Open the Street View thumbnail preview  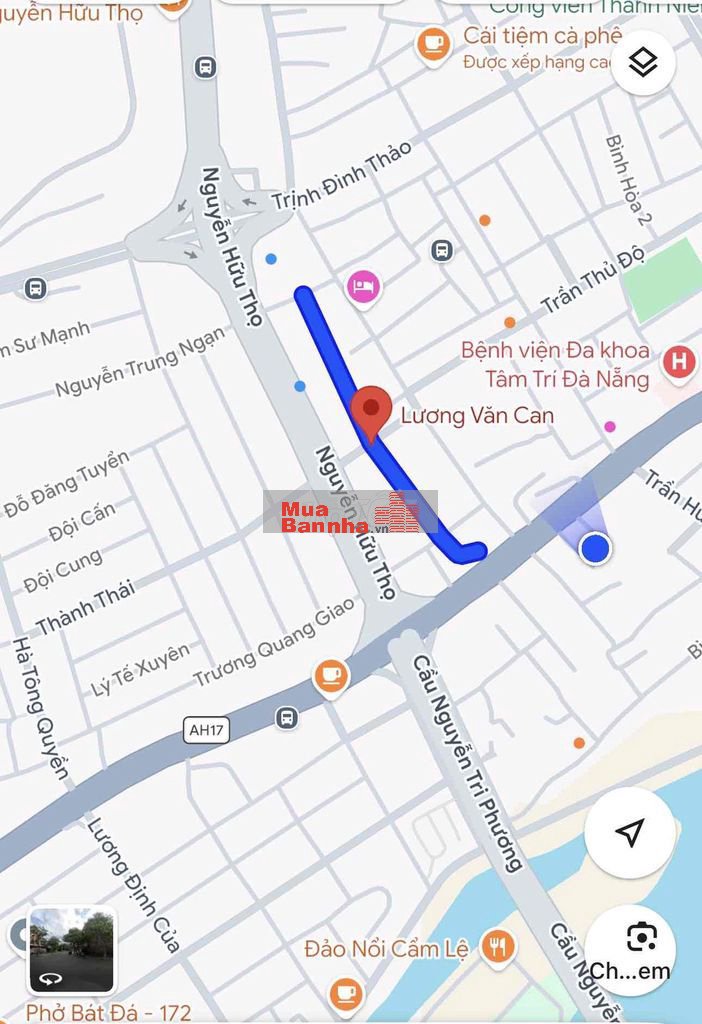[71, 948]
